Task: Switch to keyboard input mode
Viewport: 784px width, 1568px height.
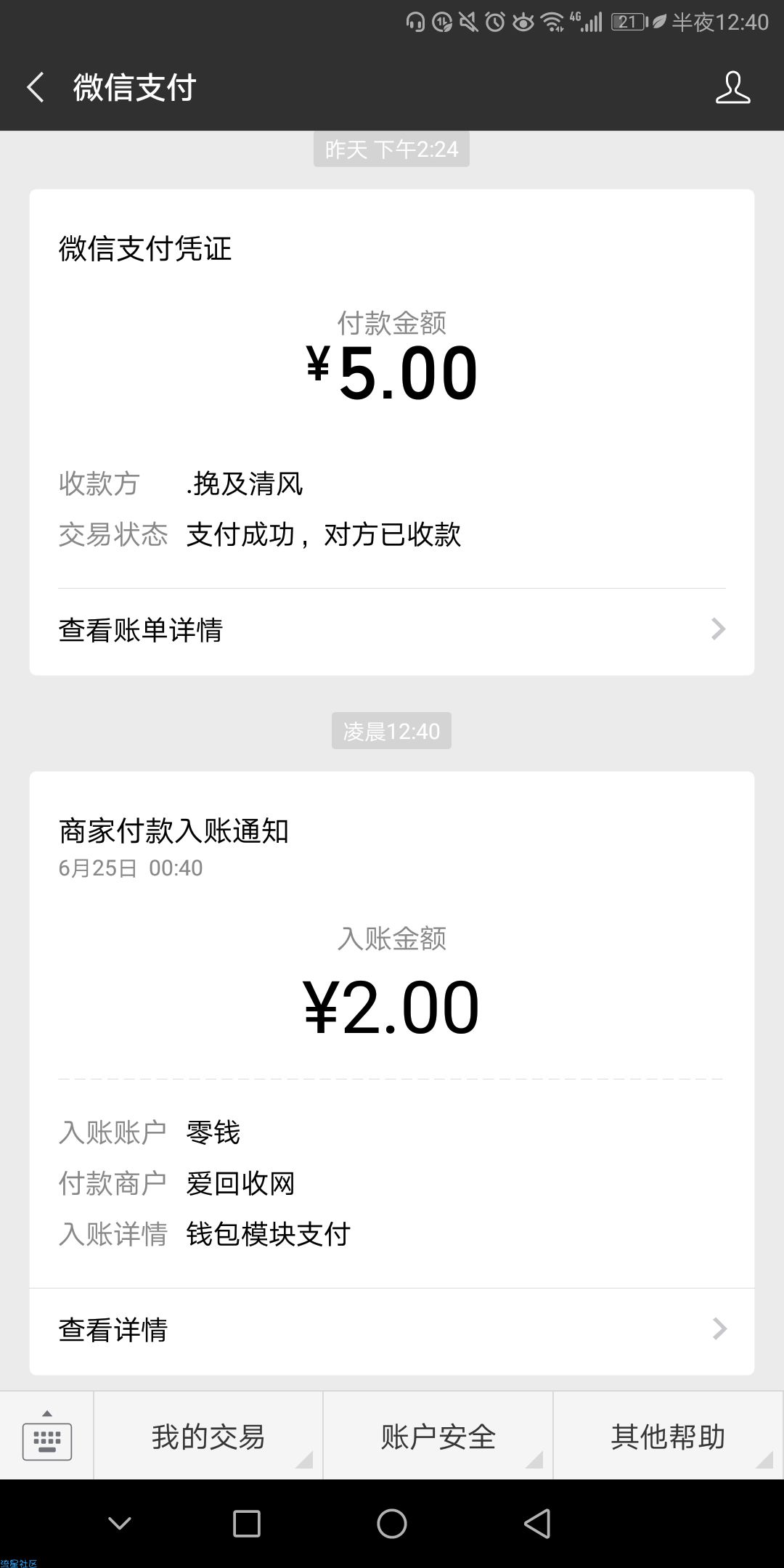Action: pyautogui.click(x=47, y=1437)
